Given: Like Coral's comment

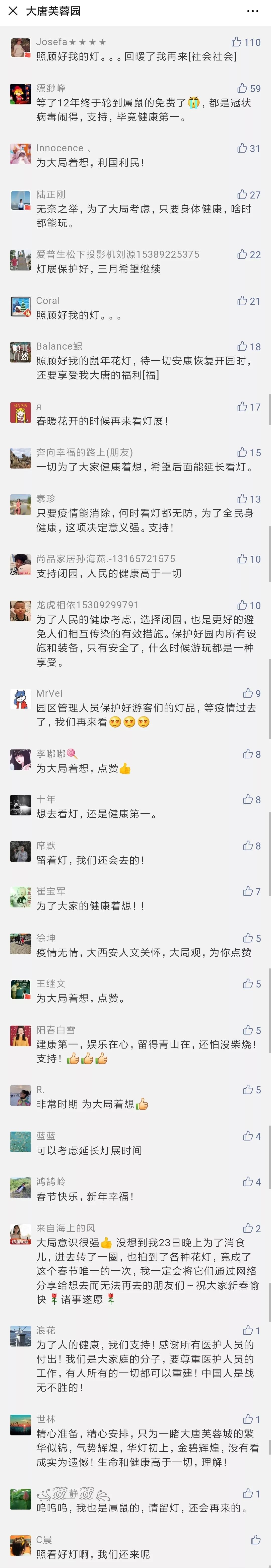Looking at the screenshot, I should [242, 301].
